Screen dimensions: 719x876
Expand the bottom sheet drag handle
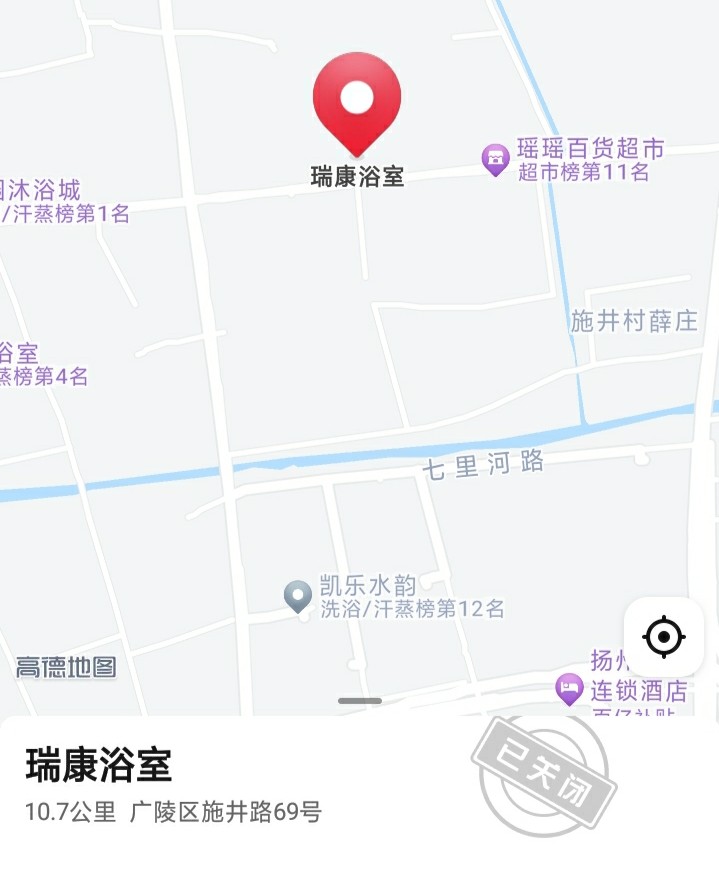pyautogui.click(x=359, y=701)
